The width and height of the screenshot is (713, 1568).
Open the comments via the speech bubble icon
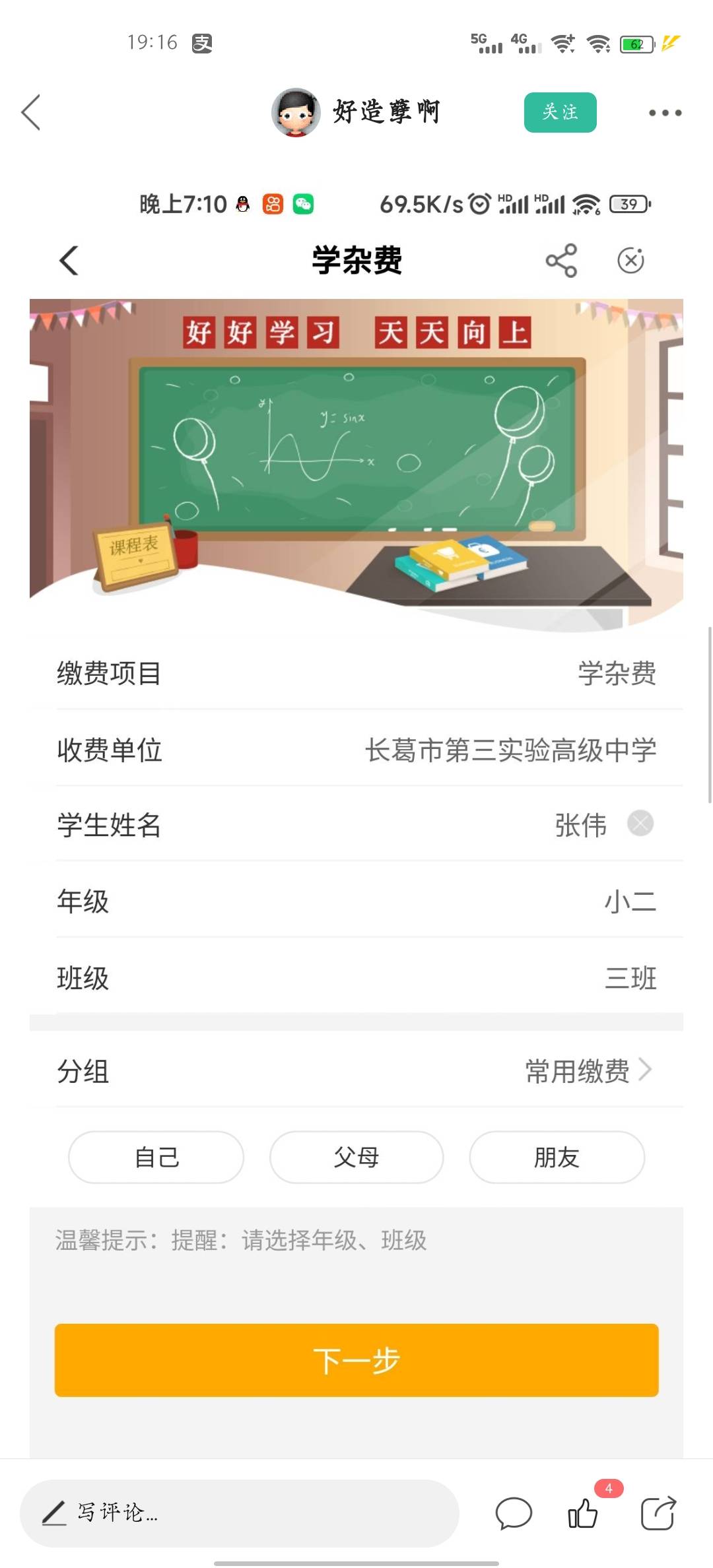(514, 1513)
